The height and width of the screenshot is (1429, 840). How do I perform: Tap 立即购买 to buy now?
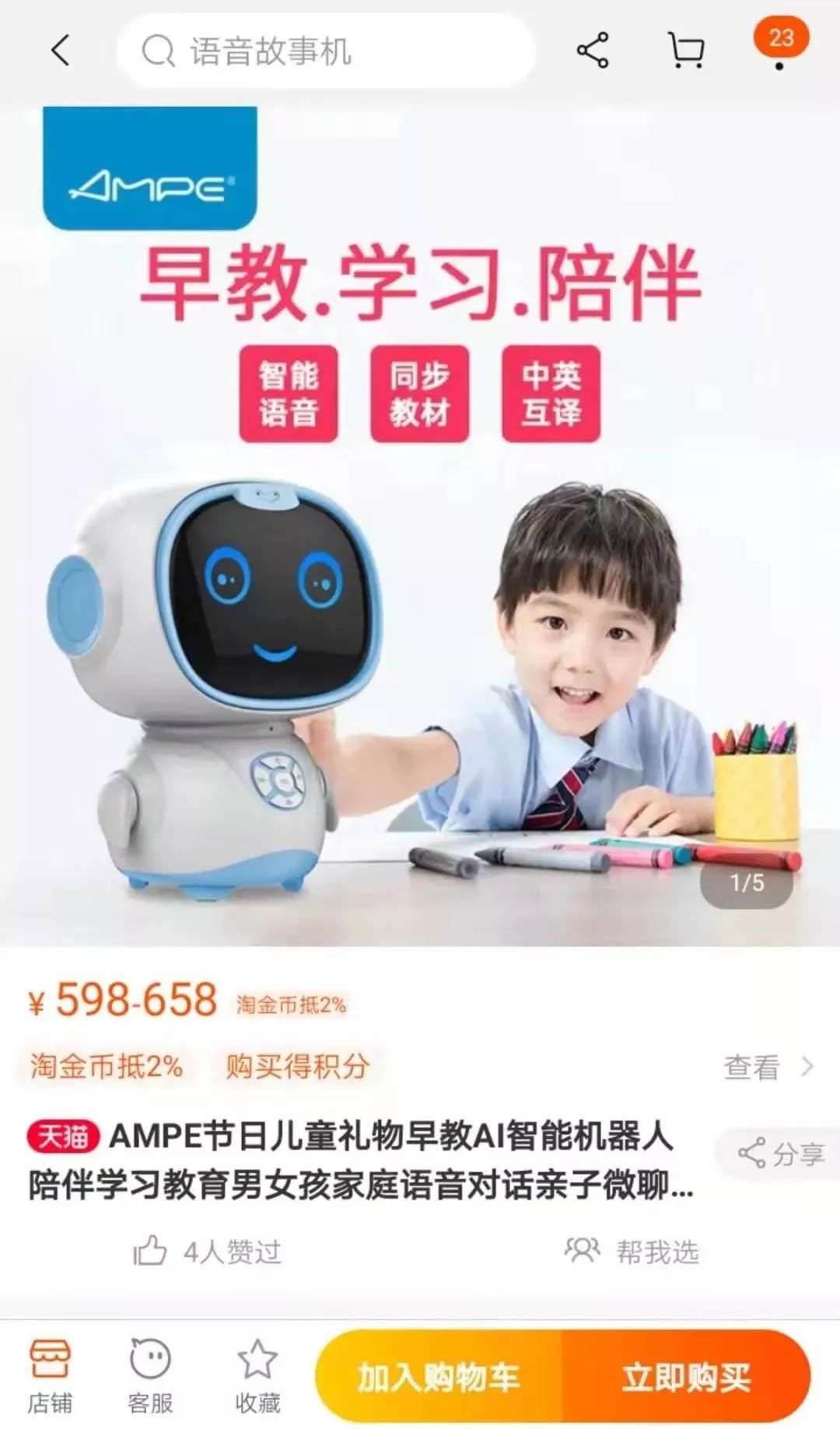[686, 1377]
